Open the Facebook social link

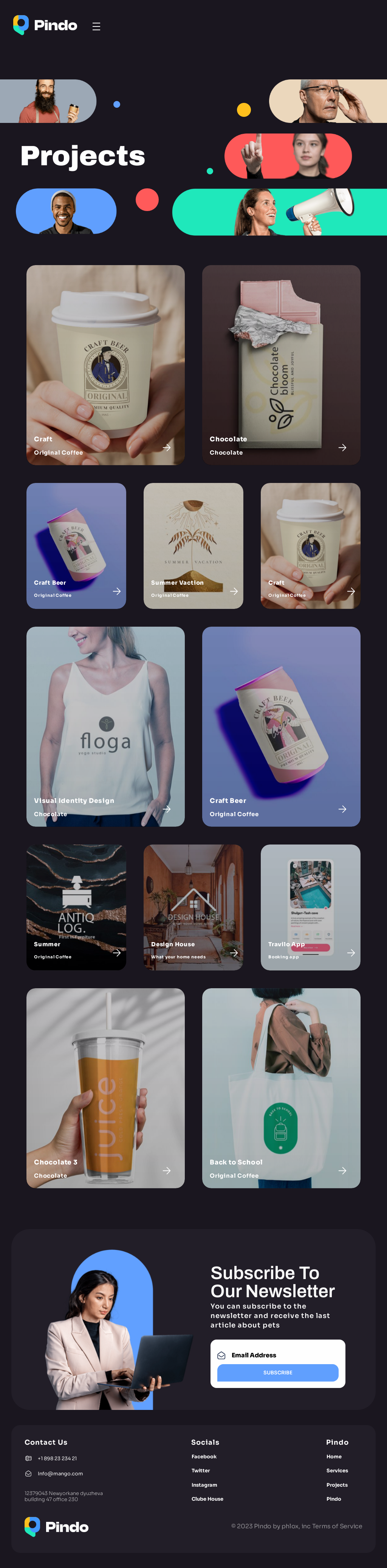tap(204, 1456)
